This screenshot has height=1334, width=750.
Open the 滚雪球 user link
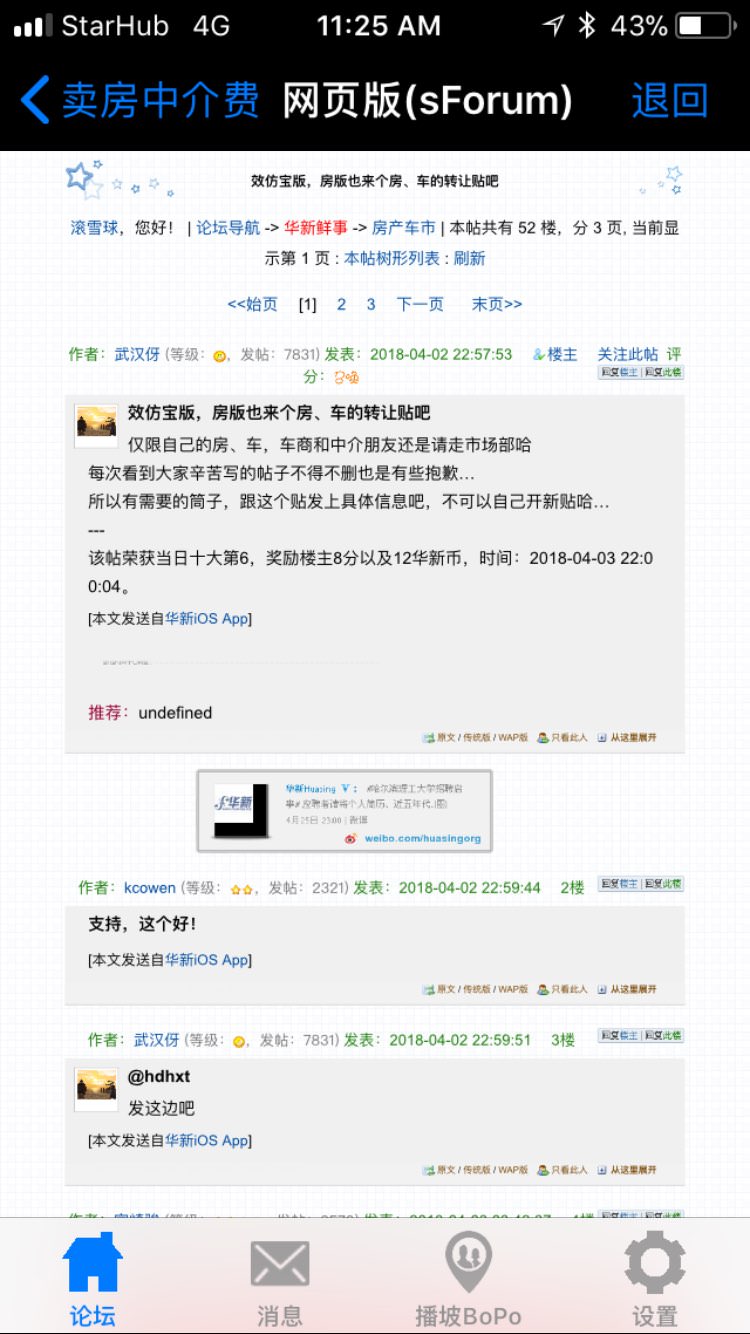(92, 228)
